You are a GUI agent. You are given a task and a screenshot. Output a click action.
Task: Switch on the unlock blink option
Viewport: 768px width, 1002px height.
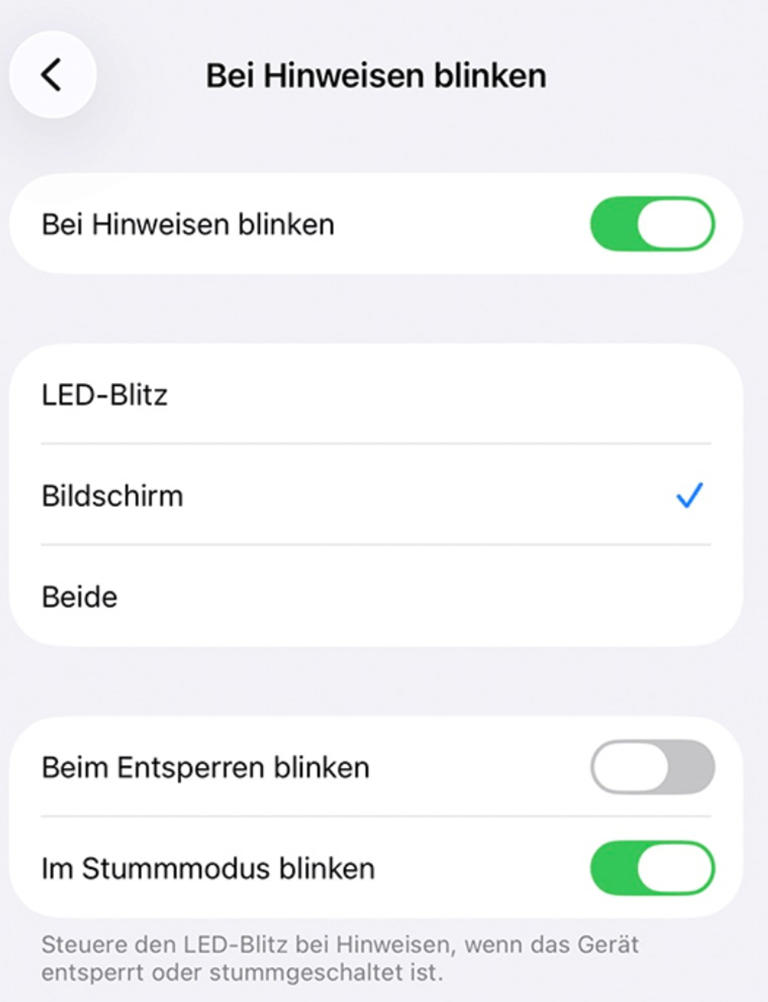(x=651, y=767)
